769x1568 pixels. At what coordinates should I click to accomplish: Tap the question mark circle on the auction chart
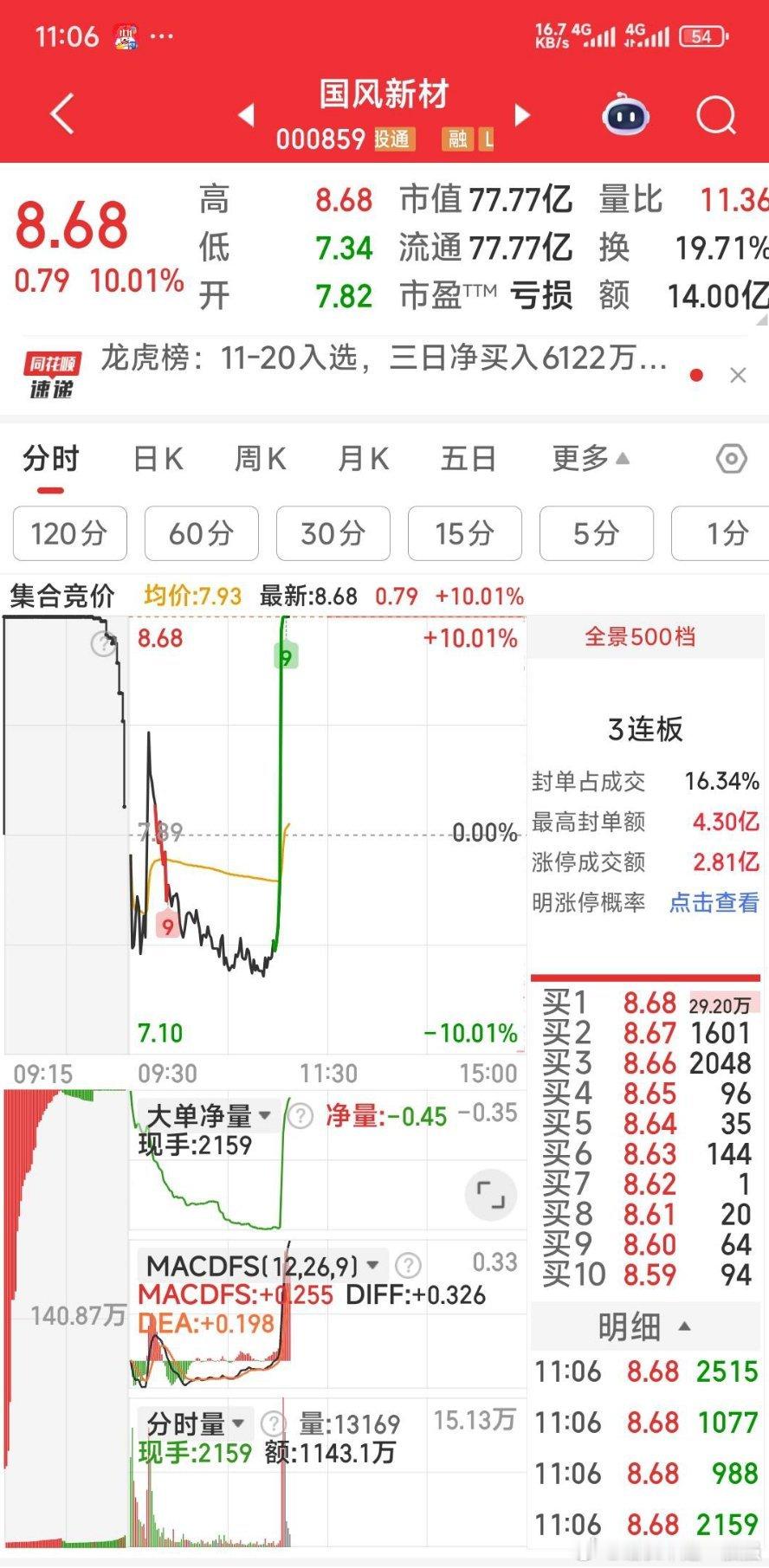click(103, 644)
